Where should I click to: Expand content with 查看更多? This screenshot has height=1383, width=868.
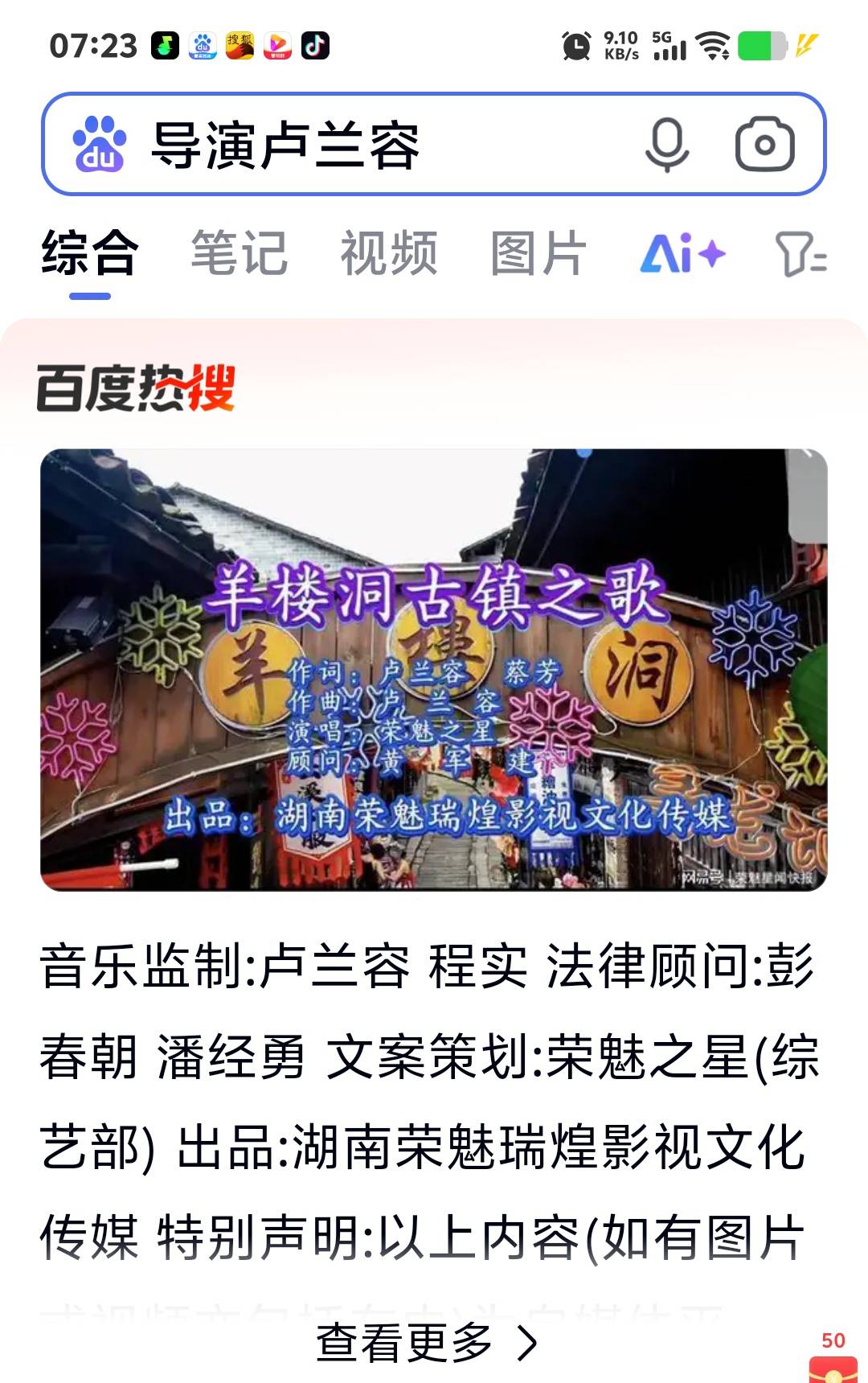pyautogui.click(x=426, y=1342)
